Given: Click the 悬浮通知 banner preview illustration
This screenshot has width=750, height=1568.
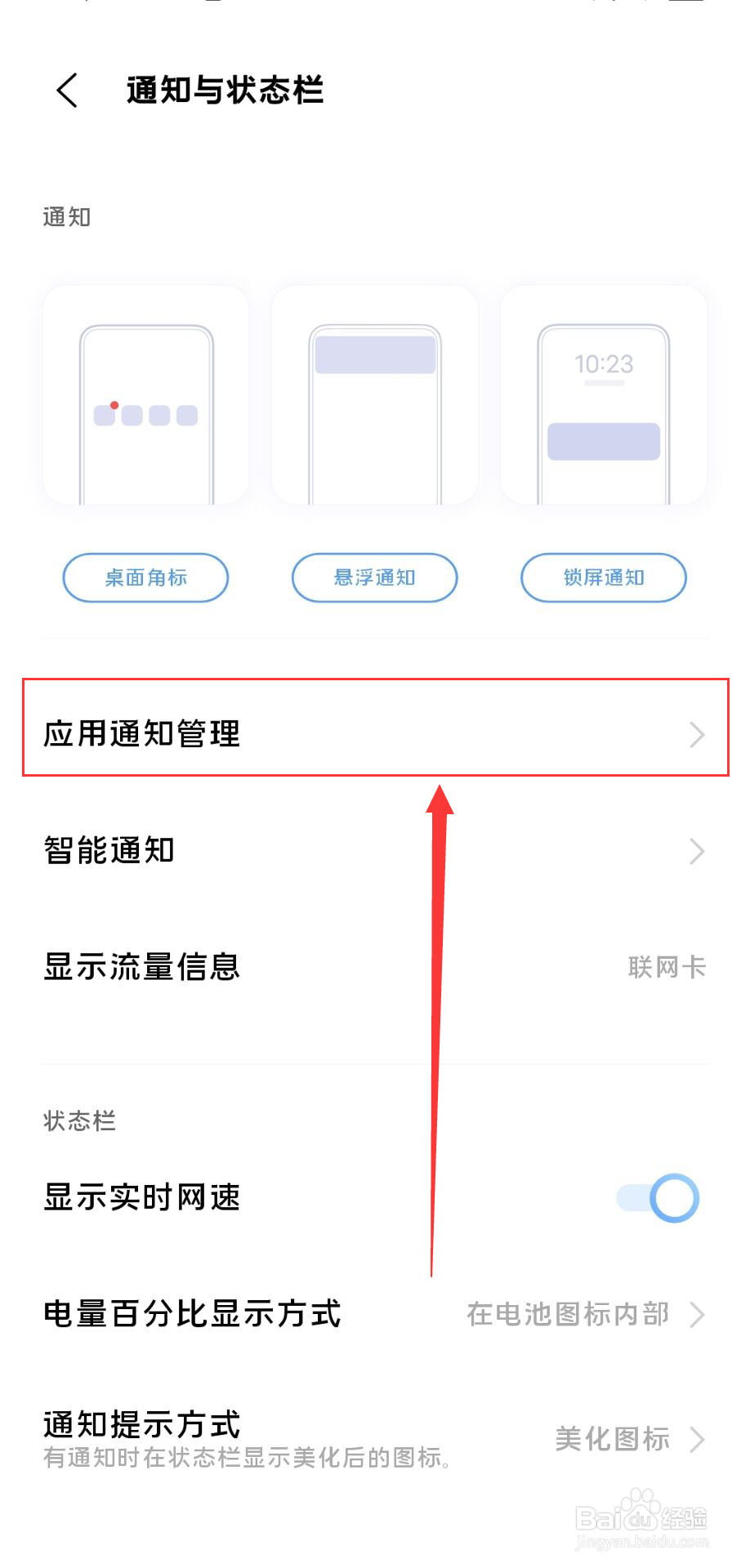Looking at the screenshot, I should point(373,392).
